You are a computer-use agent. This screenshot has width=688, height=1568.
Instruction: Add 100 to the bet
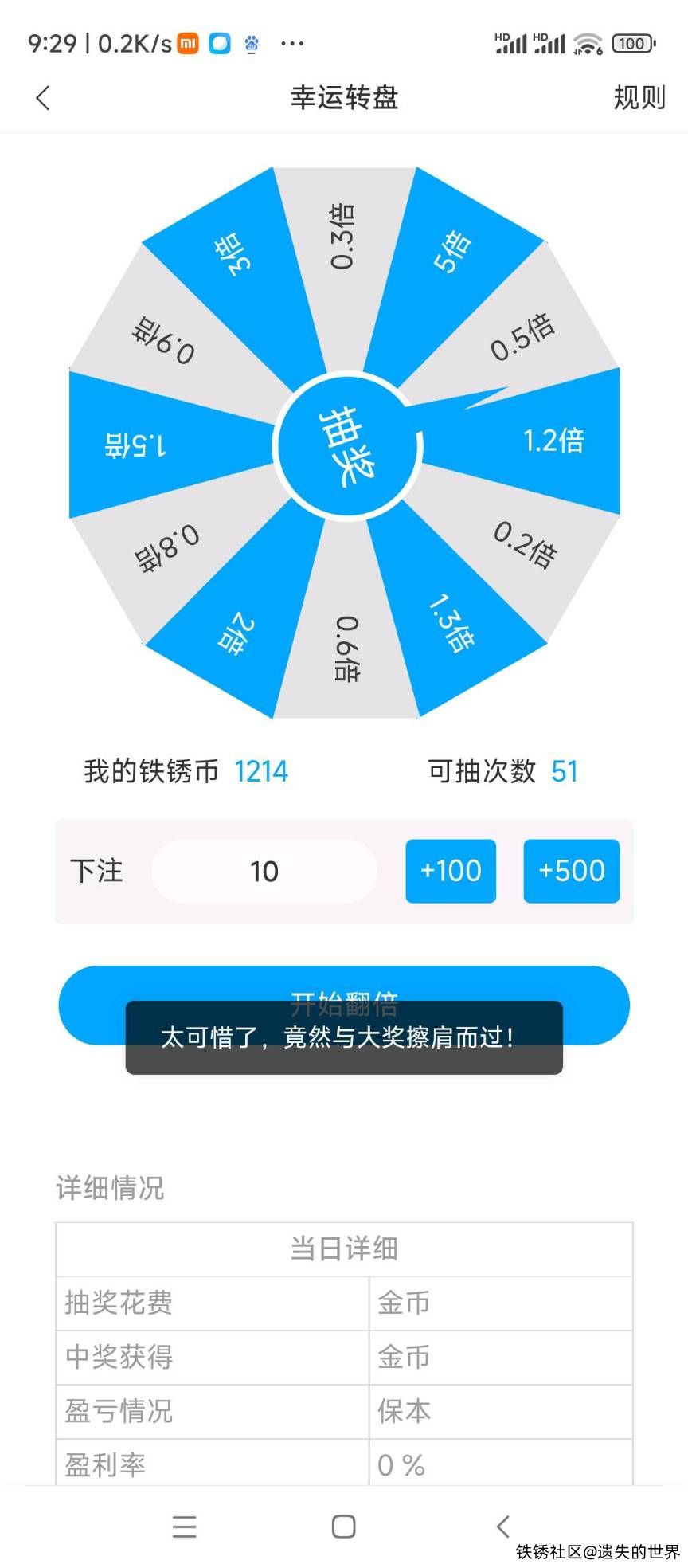[x=451, y=871]
